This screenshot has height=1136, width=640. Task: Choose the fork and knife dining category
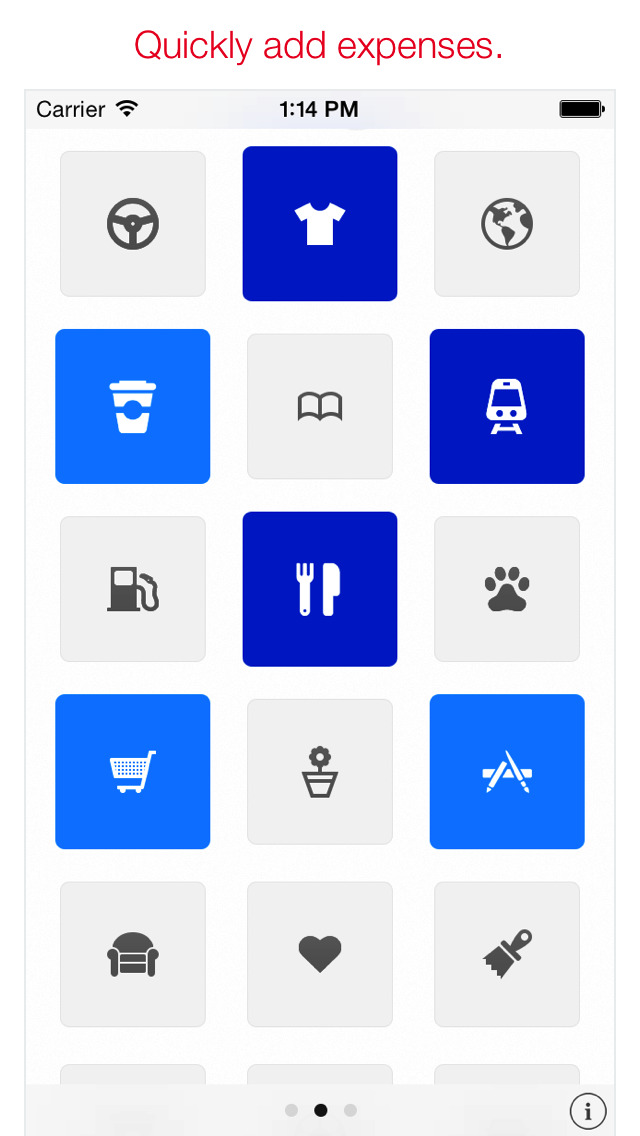(320, 589)
